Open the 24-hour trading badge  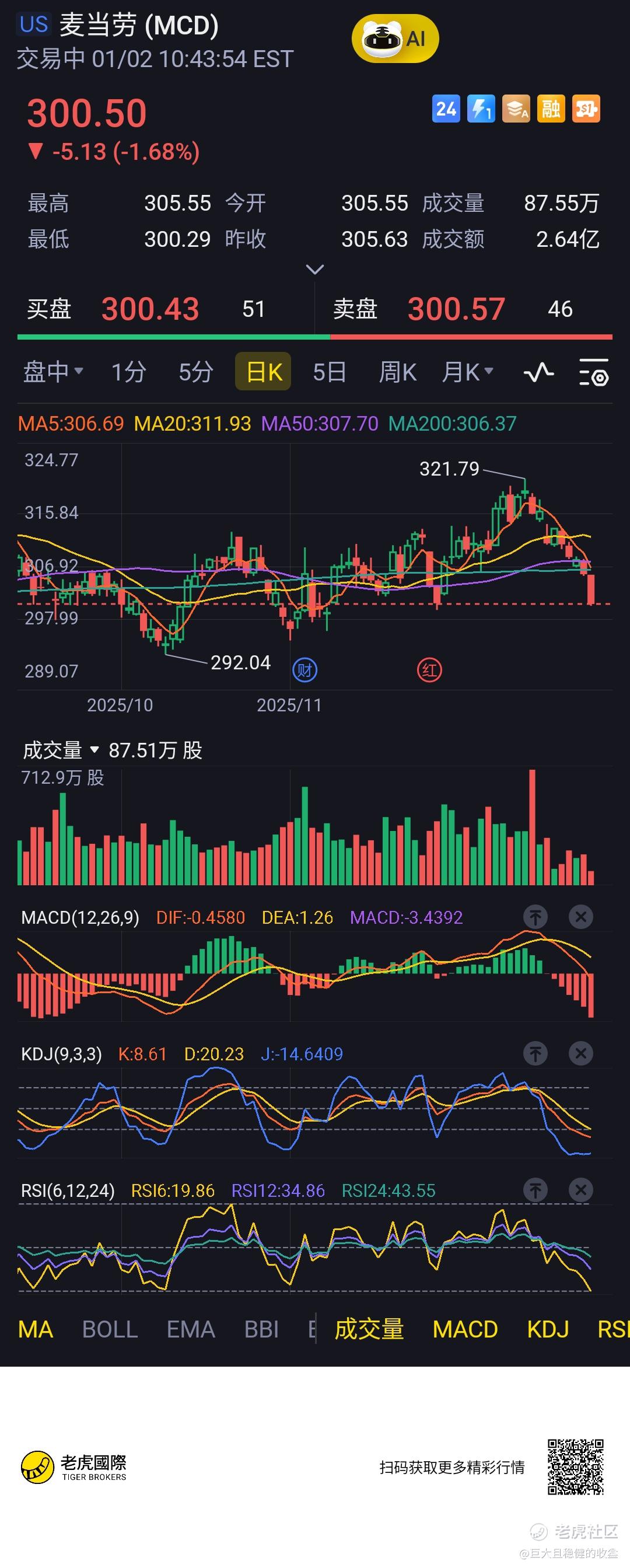(x=446, y=109)
